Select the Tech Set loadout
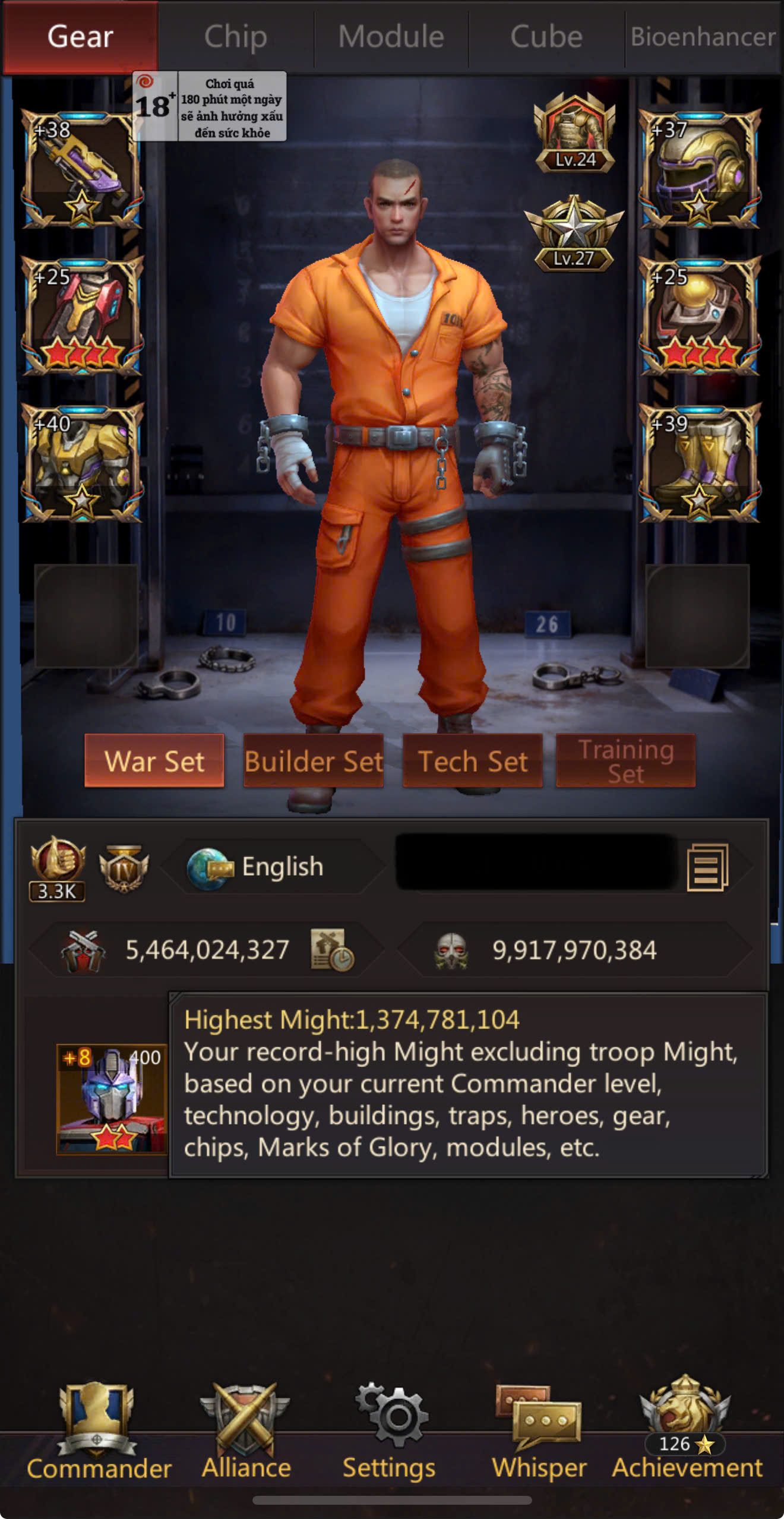This screenshot has width=784, height=1519. (x=473, y=761)
